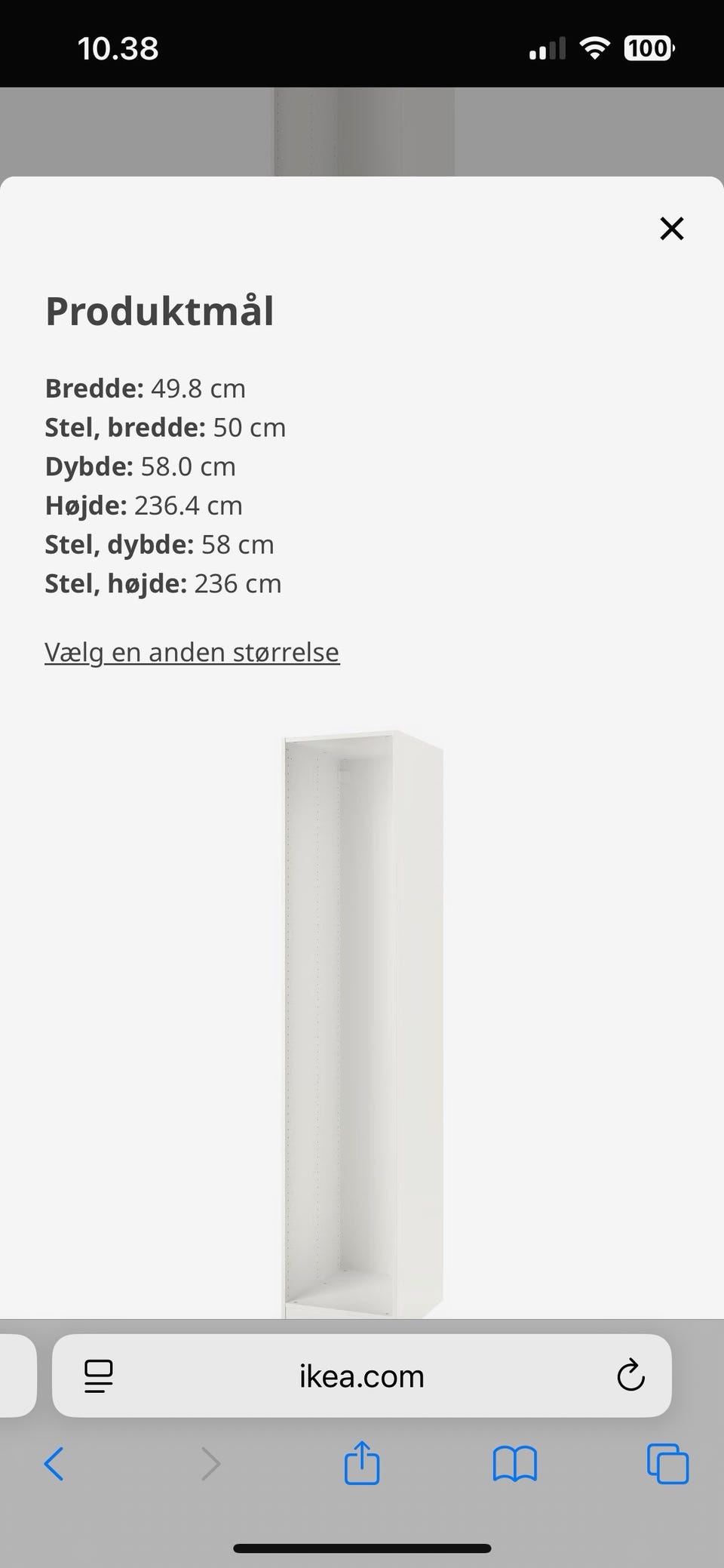Tap the "Højde: 236.4 cm" dimension text
Screen dimensions: 724x1568
[x=143, y=505]
